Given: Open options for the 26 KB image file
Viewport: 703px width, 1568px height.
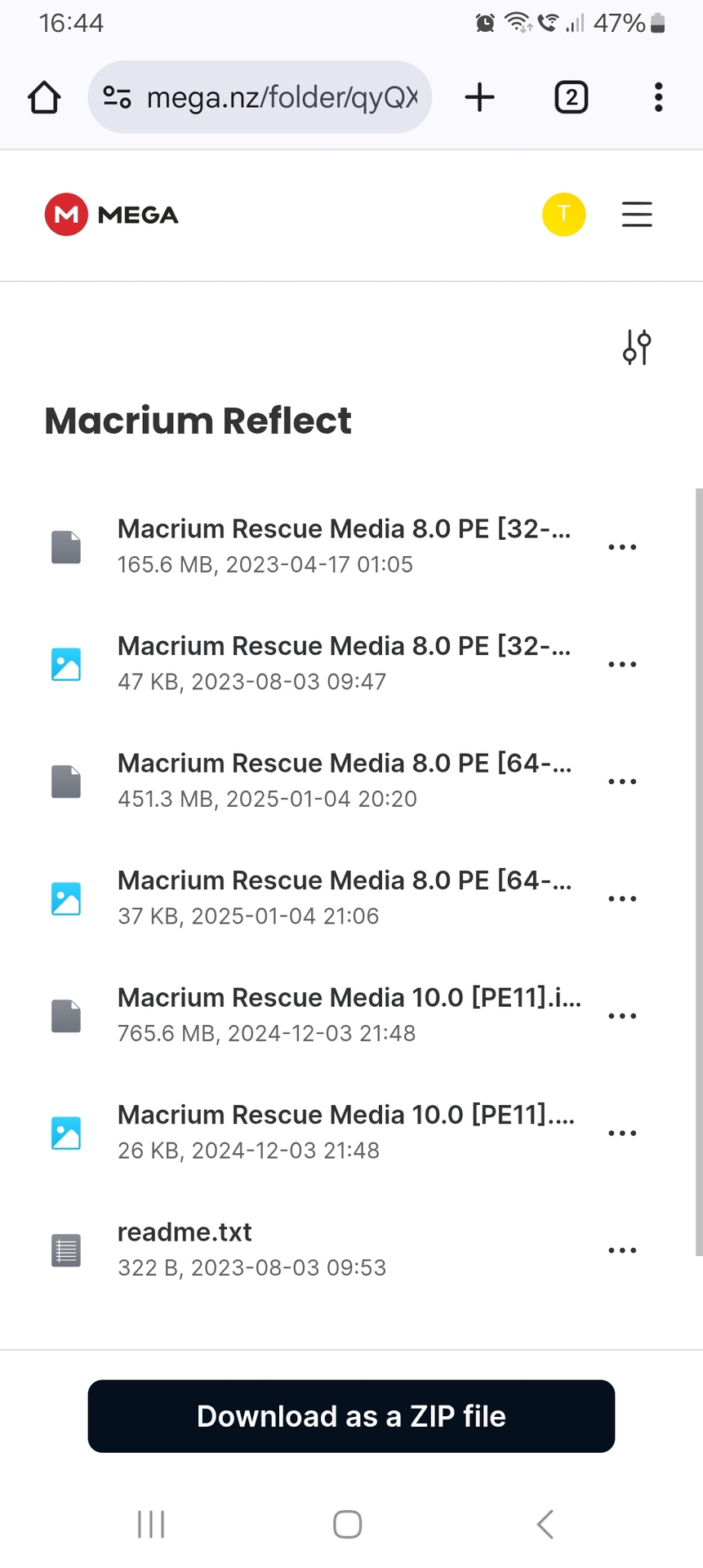Looking at the screenshot, I should click(x=622, y=1133).
